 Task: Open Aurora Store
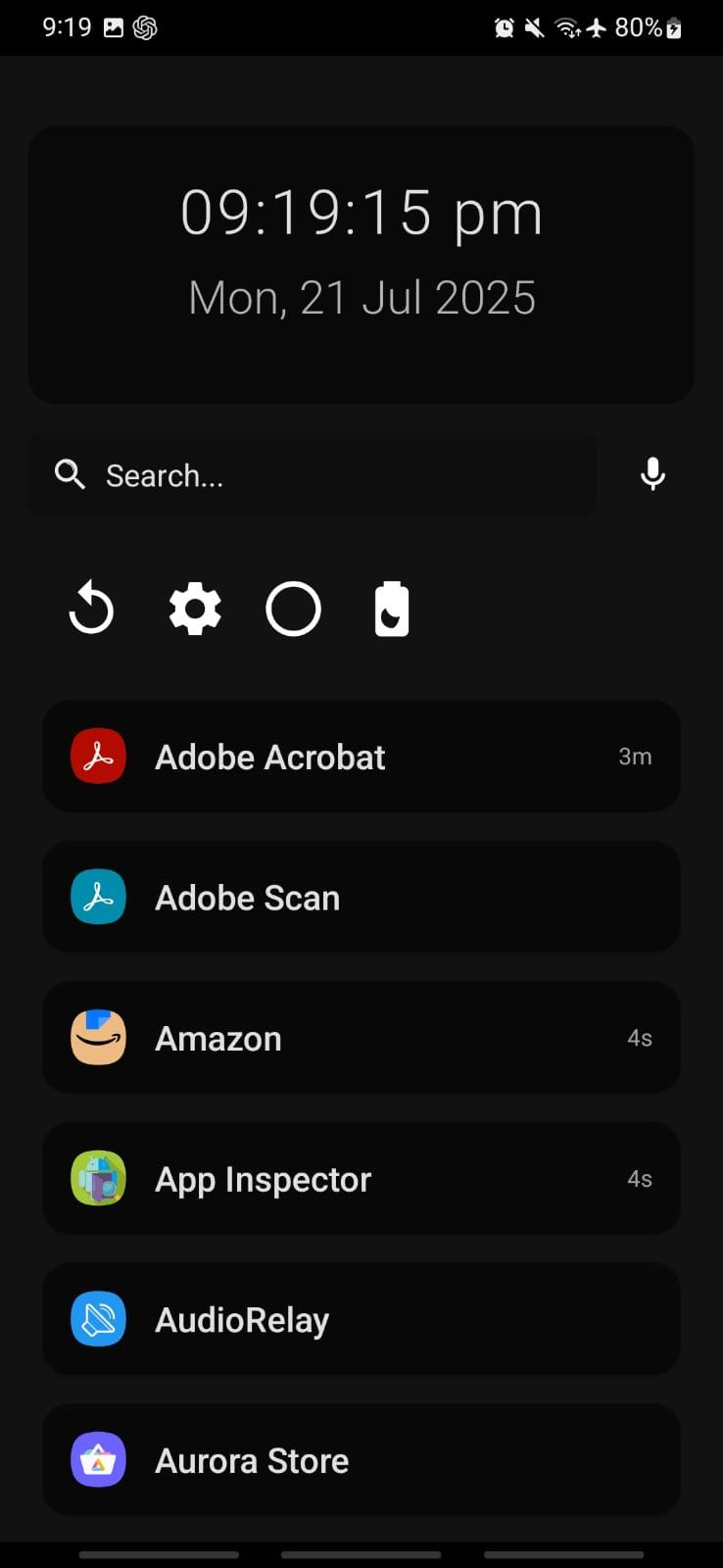coord(361,1461)
